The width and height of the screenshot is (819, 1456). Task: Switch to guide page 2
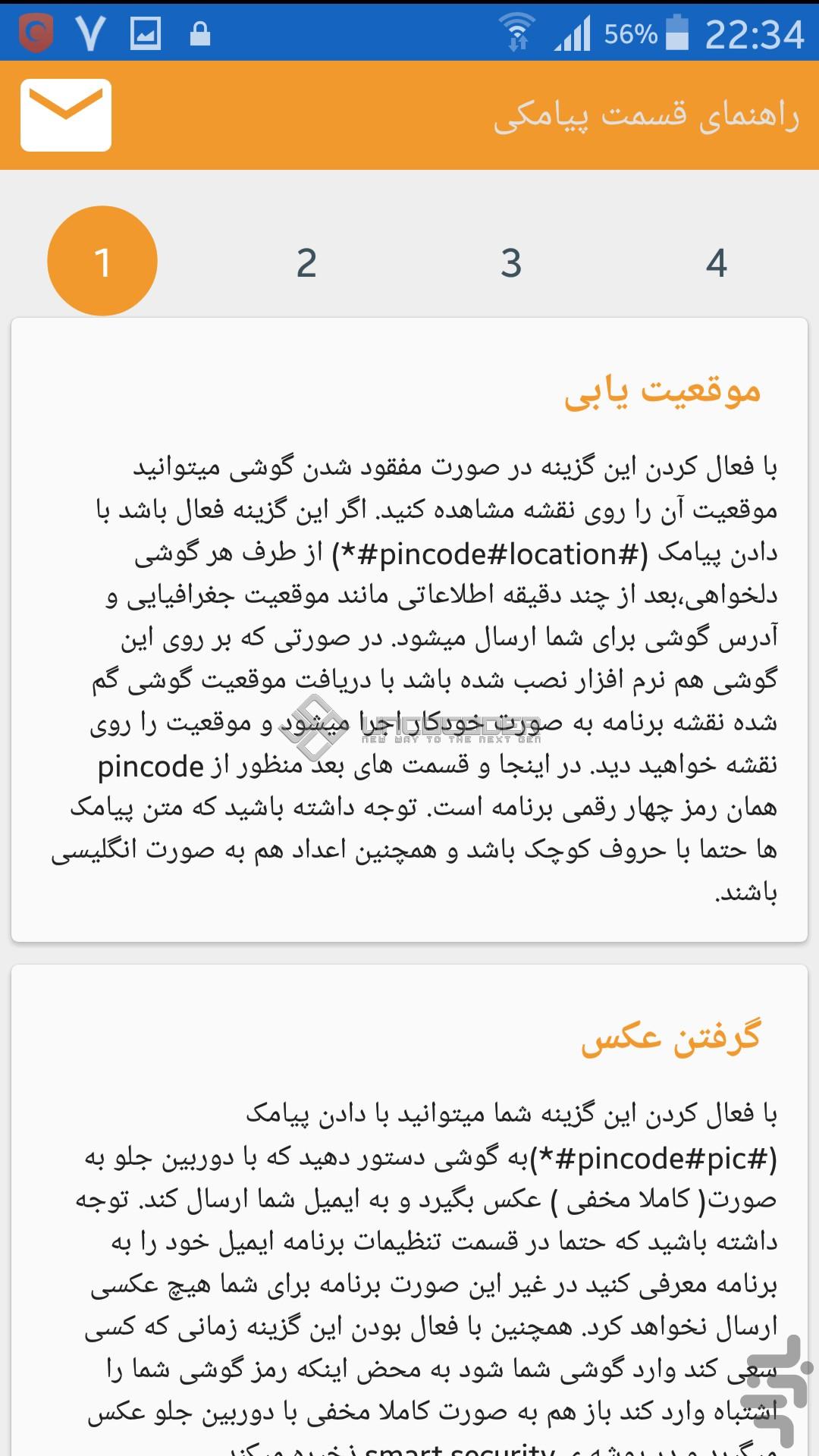coord(306,263)
